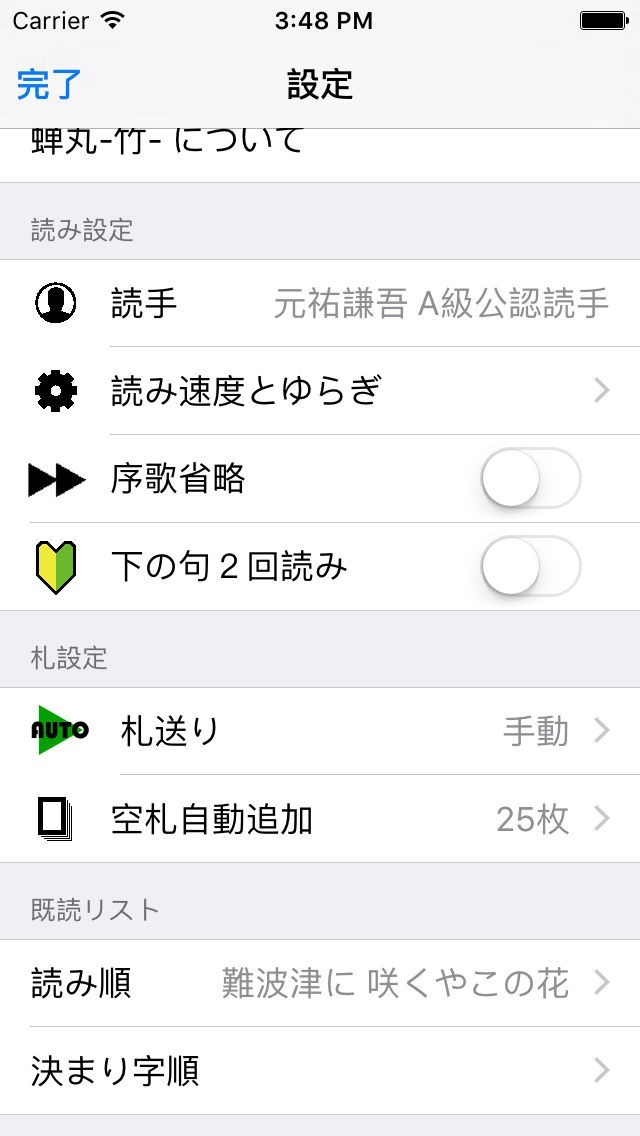The width and height of the screenshot is (640, 1136).
Task: Tap 完了 to close settings
Action: point(48,85)
